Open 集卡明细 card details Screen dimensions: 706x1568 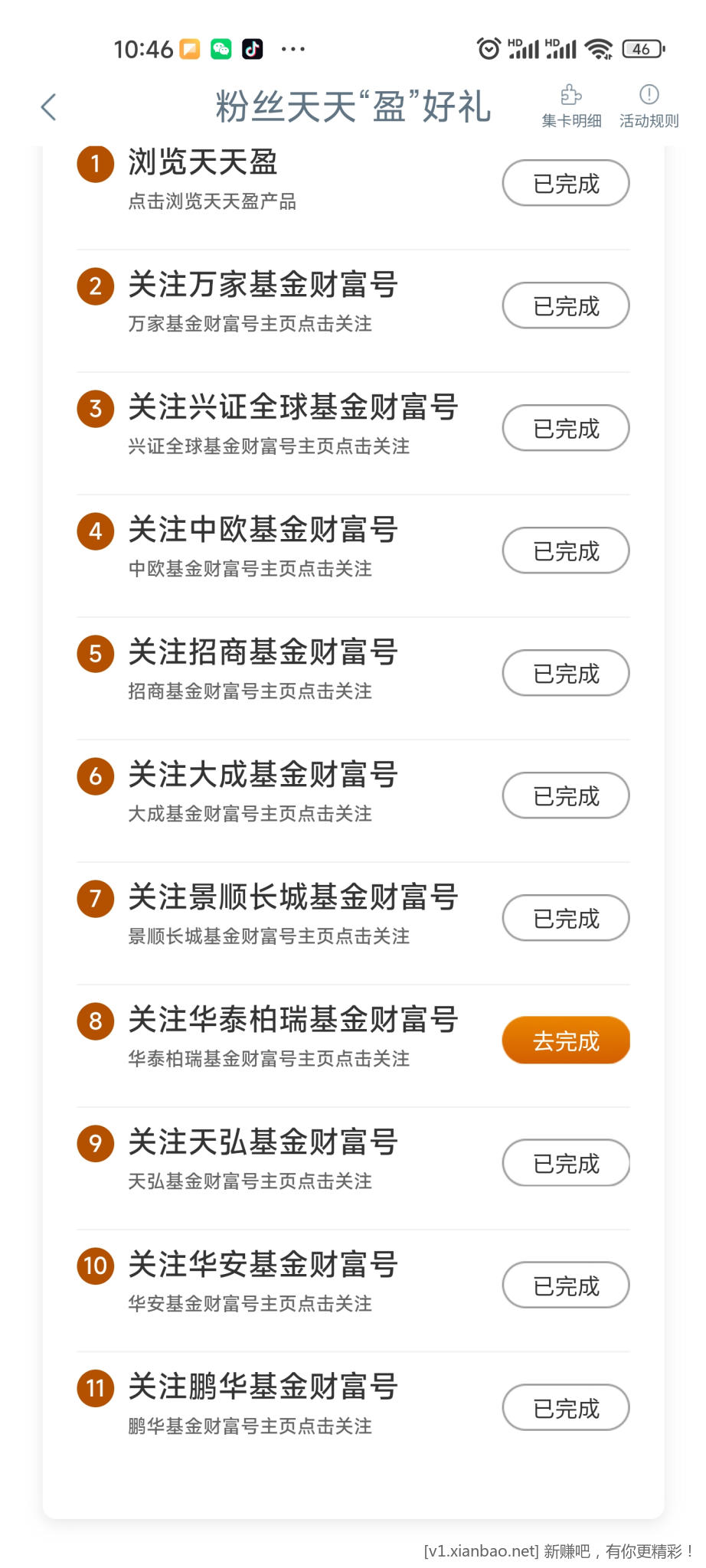[571, 106]
